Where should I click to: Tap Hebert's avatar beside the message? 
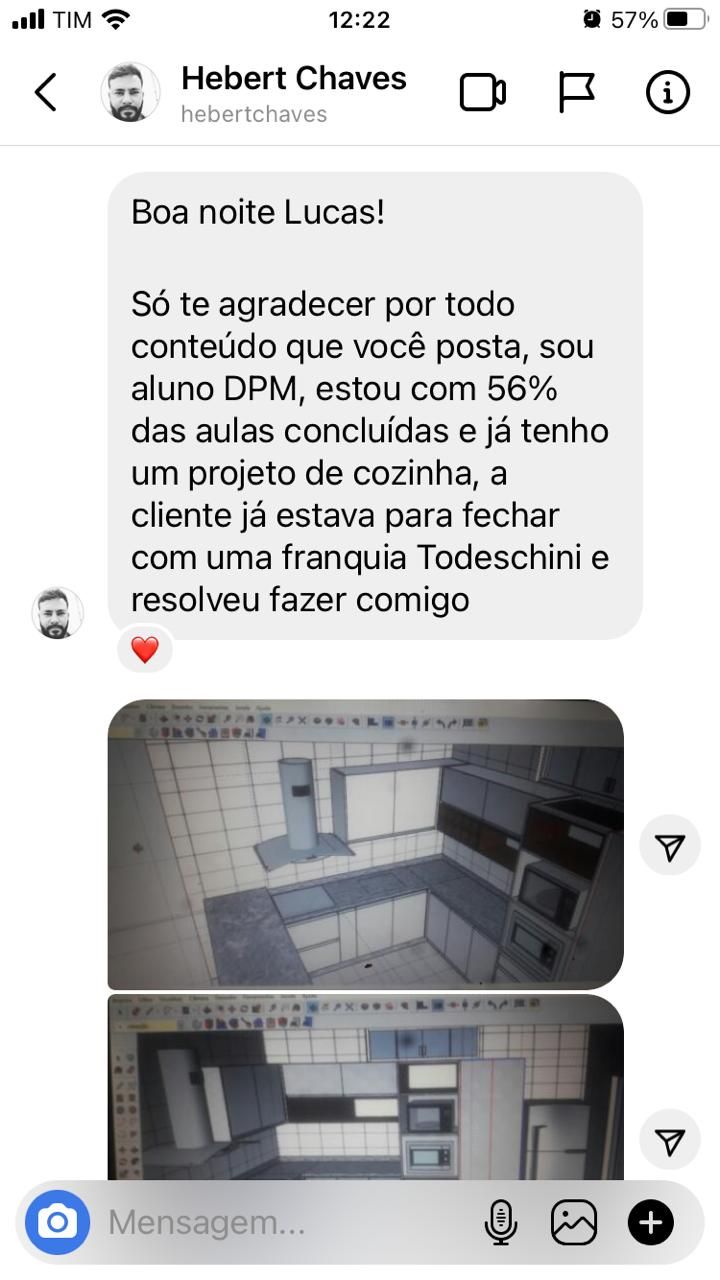[58, 613]
